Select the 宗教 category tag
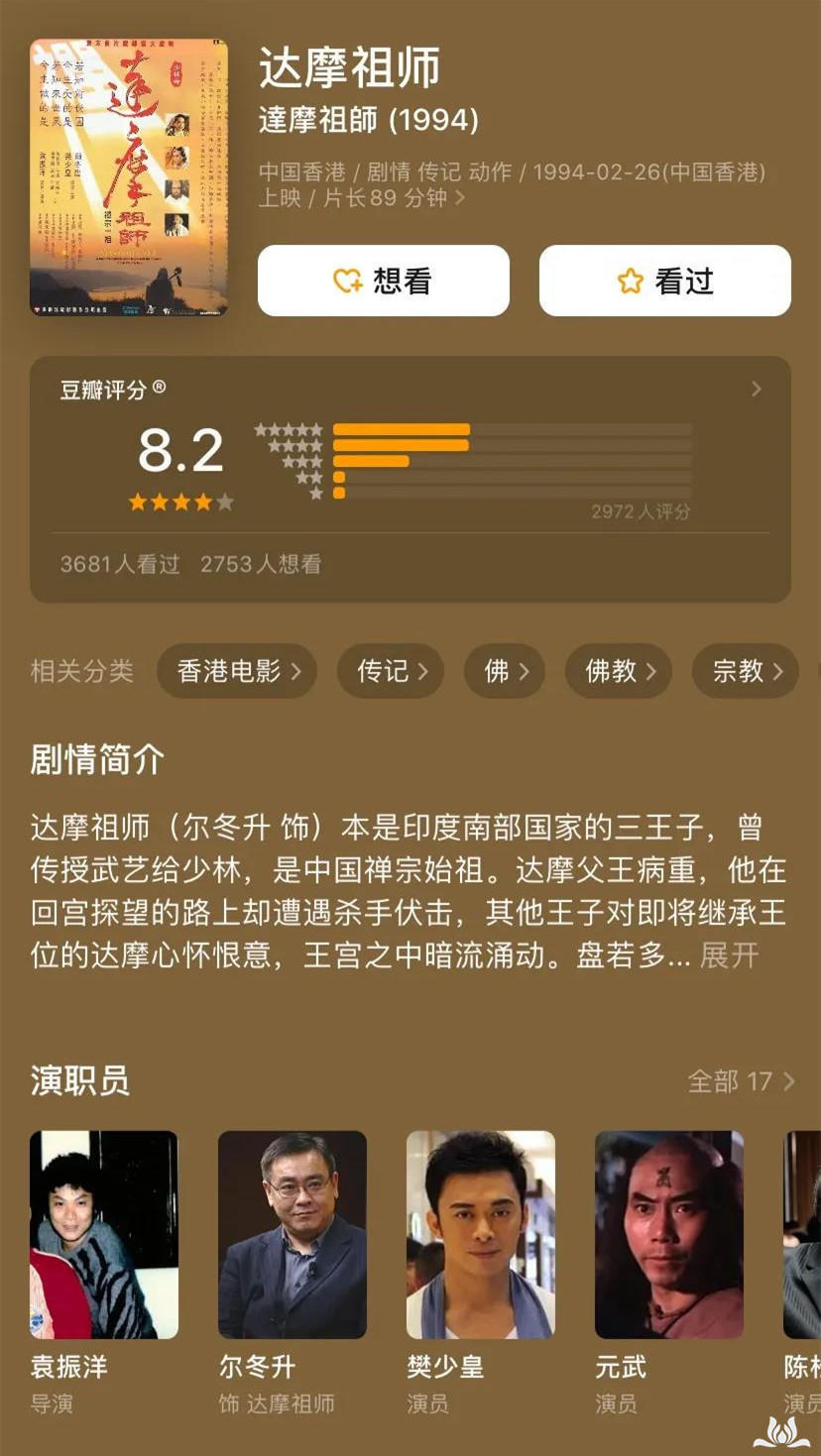 tap(745, 671)
